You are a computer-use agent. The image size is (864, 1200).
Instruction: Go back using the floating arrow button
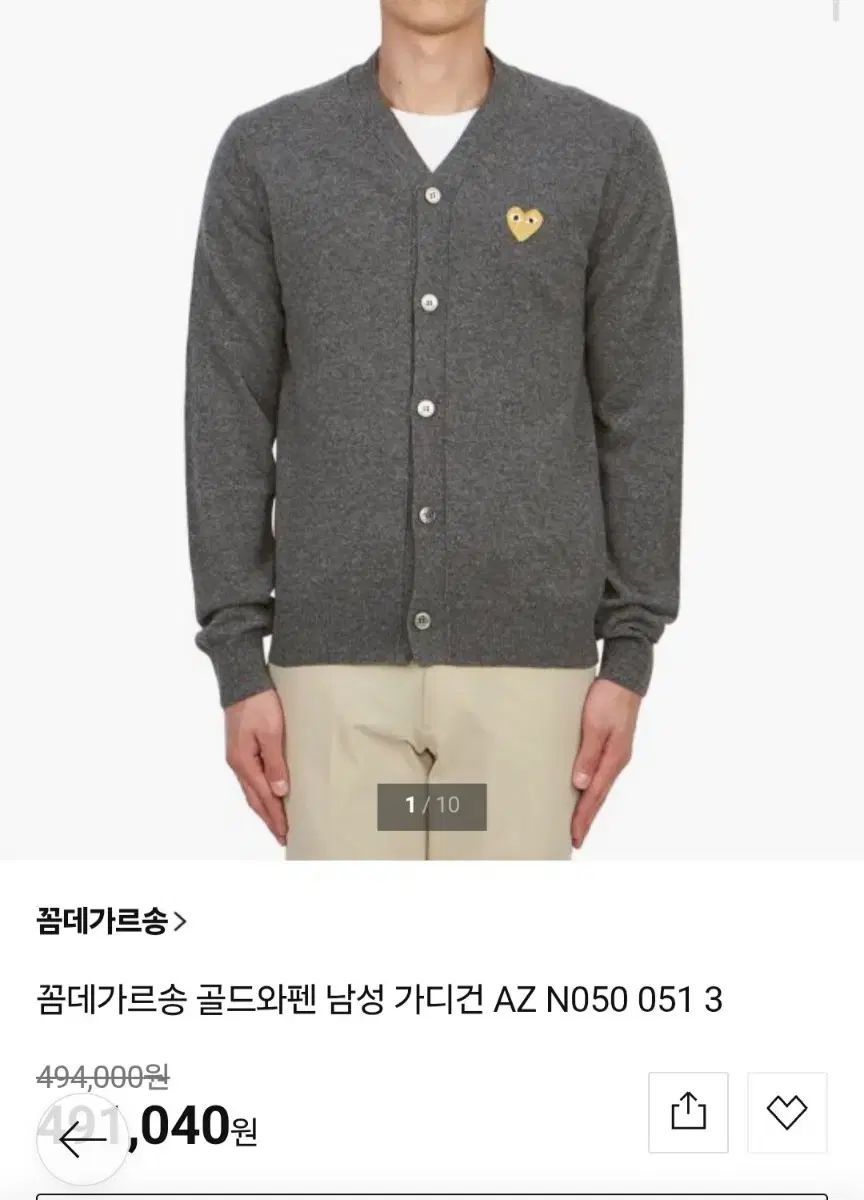(x=82, y=1141)
